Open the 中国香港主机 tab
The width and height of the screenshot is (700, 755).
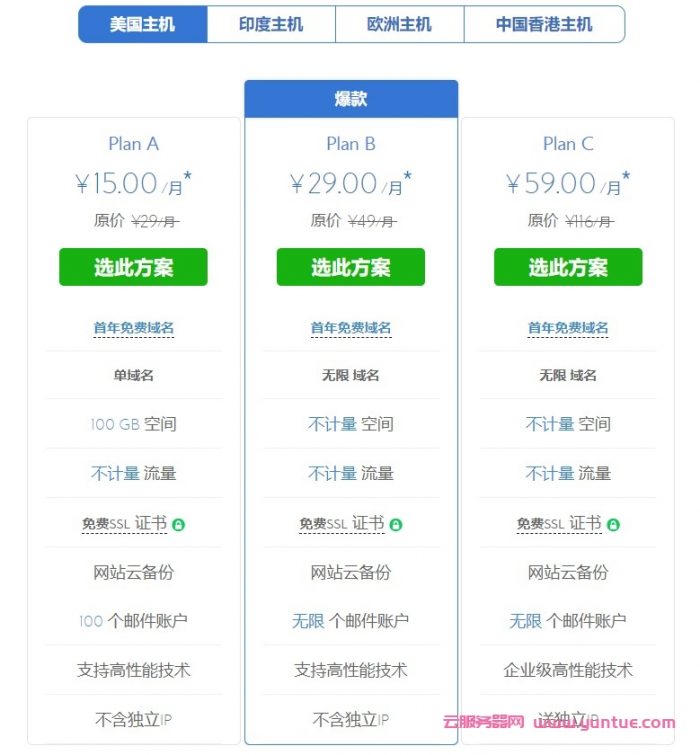pyautogui.click(x=544, y=24)
